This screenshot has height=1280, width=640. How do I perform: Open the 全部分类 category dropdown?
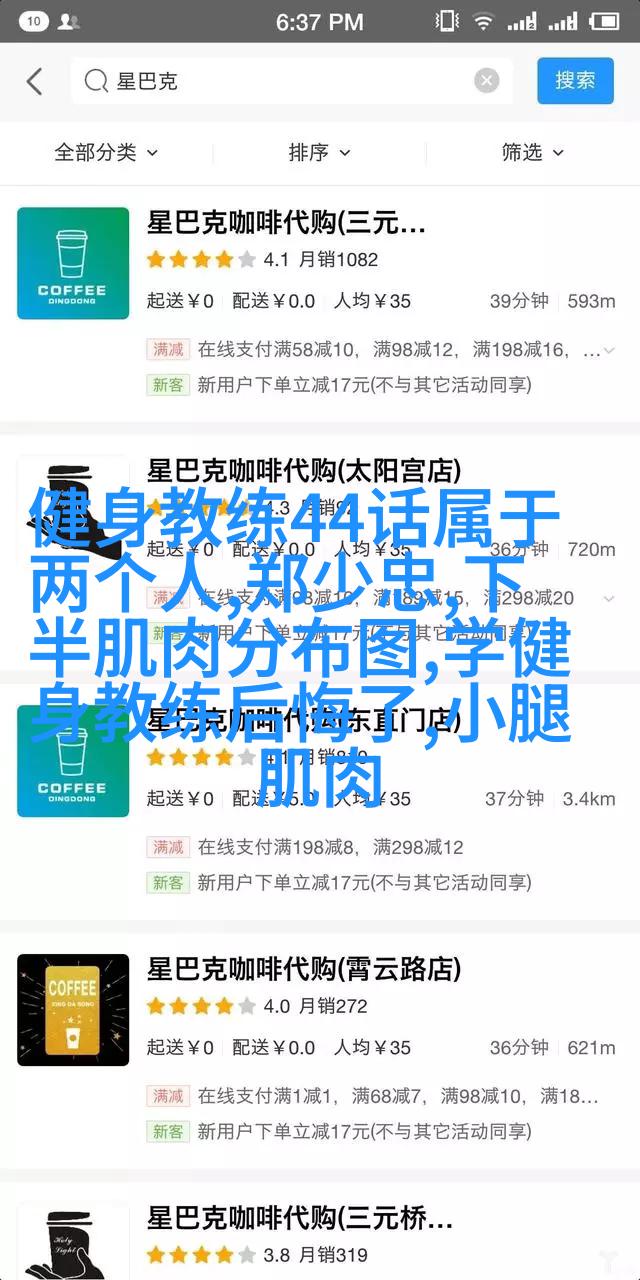pos(106,153)
